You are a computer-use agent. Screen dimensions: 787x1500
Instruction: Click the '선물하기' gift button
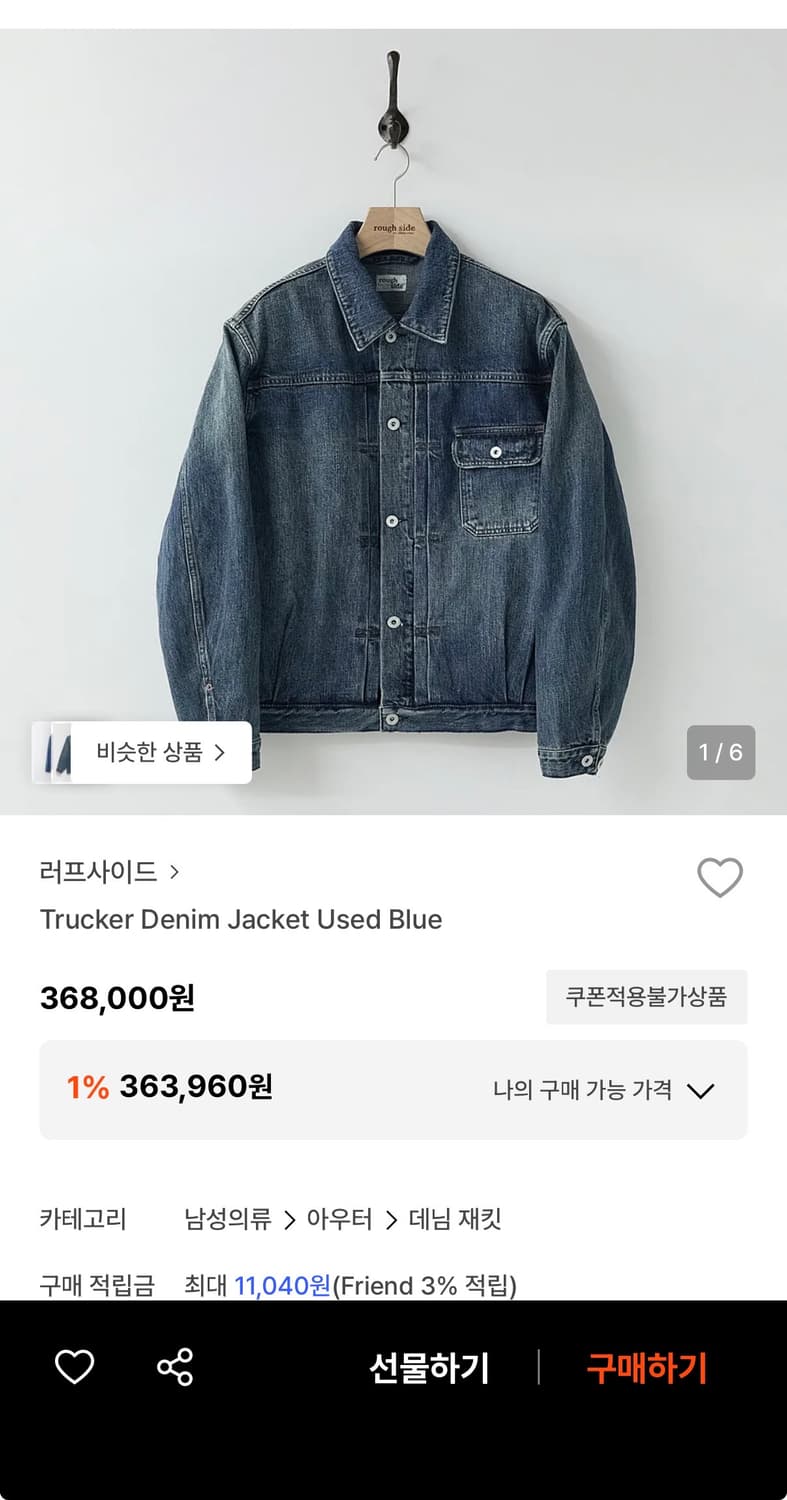coord(429,1367)
